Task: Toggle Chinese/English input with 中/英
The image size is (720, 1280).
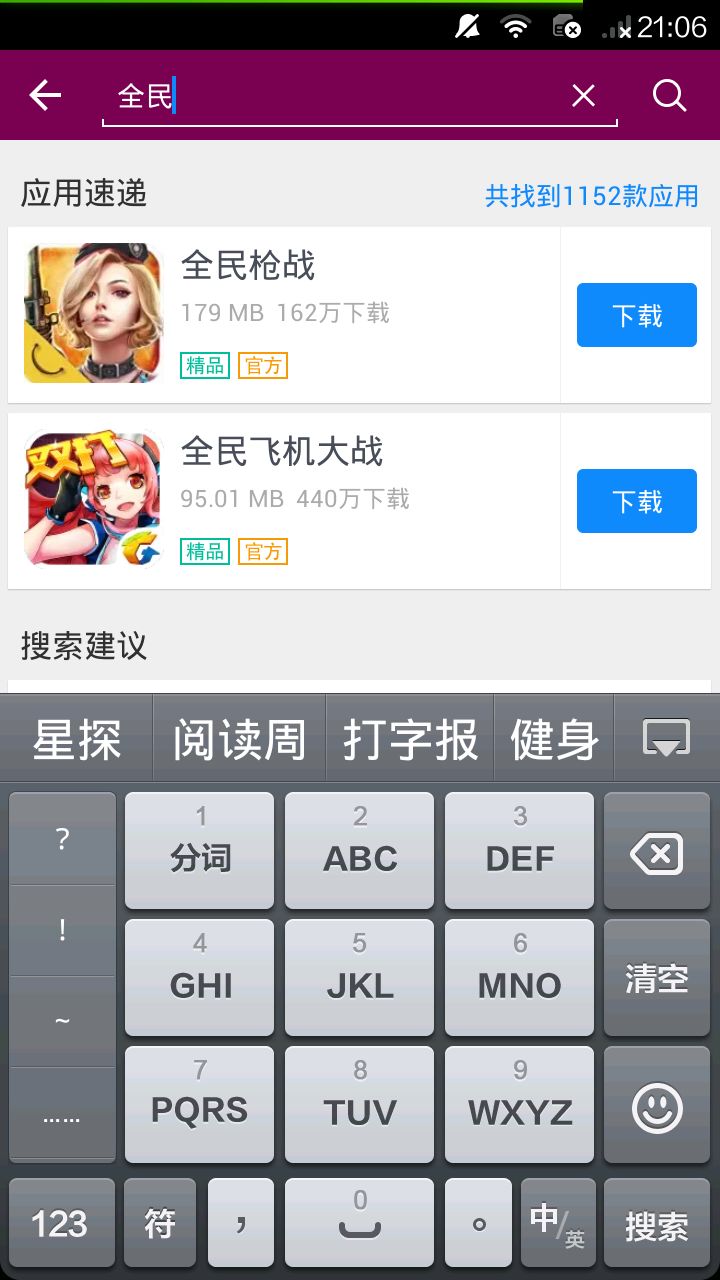Action: point(557,1224)
